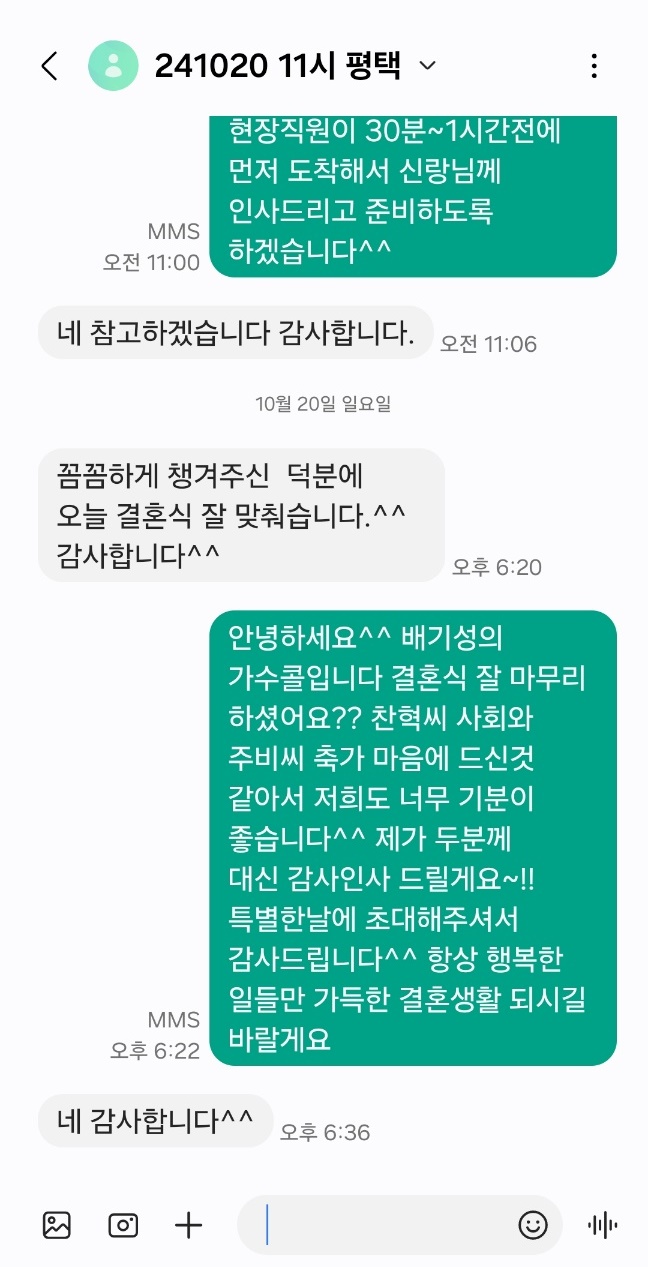The width and height of the screenshot is (648, 1267).
Task: Expand the 241020 11시 평택 title dropdown
Action: tap(428, 66)
